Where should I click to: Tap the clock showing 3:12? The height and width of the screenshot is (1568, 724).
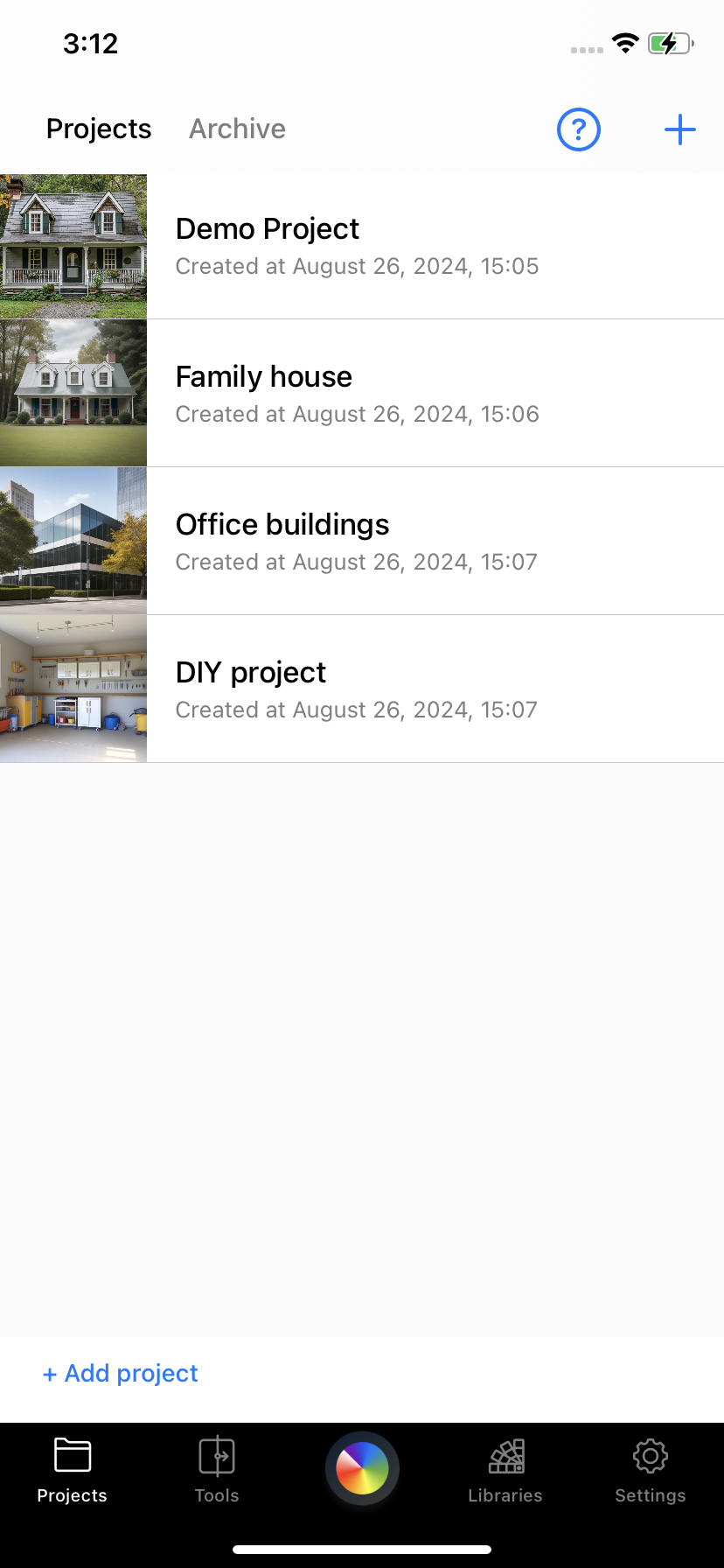coord(91,43)
